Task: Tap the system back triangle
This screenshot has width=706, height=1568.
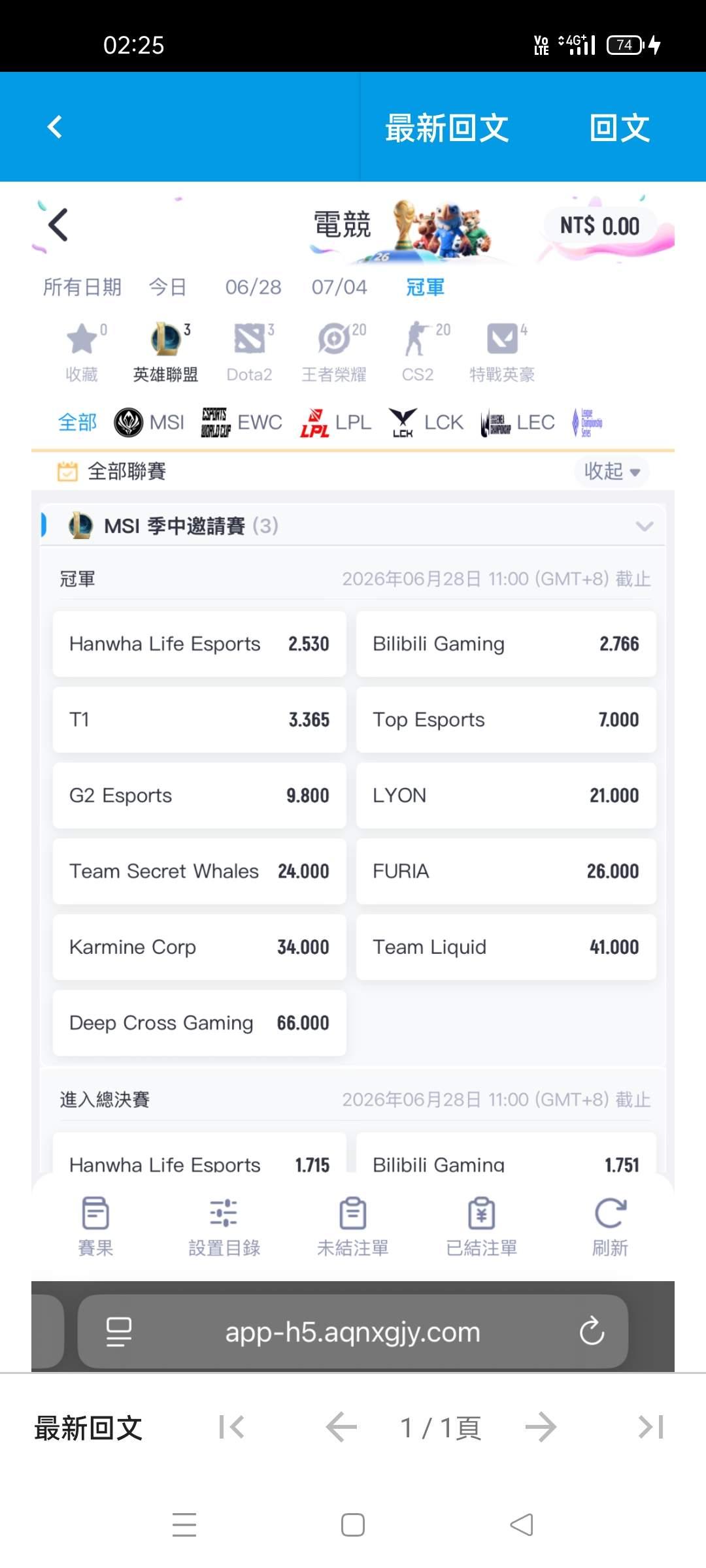Action: (x=522, y=1525)
